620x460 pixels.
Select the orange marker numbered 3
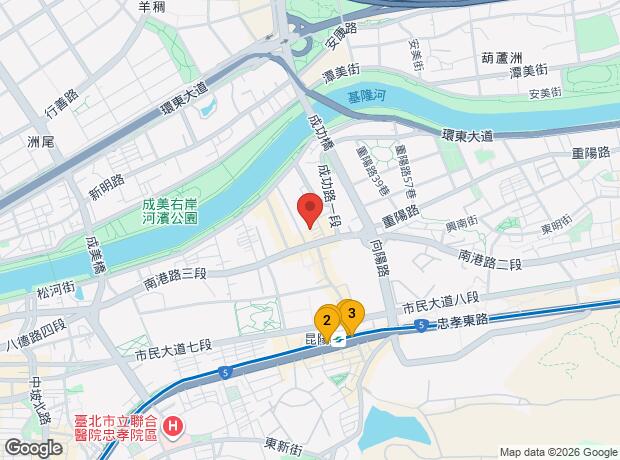351,314
